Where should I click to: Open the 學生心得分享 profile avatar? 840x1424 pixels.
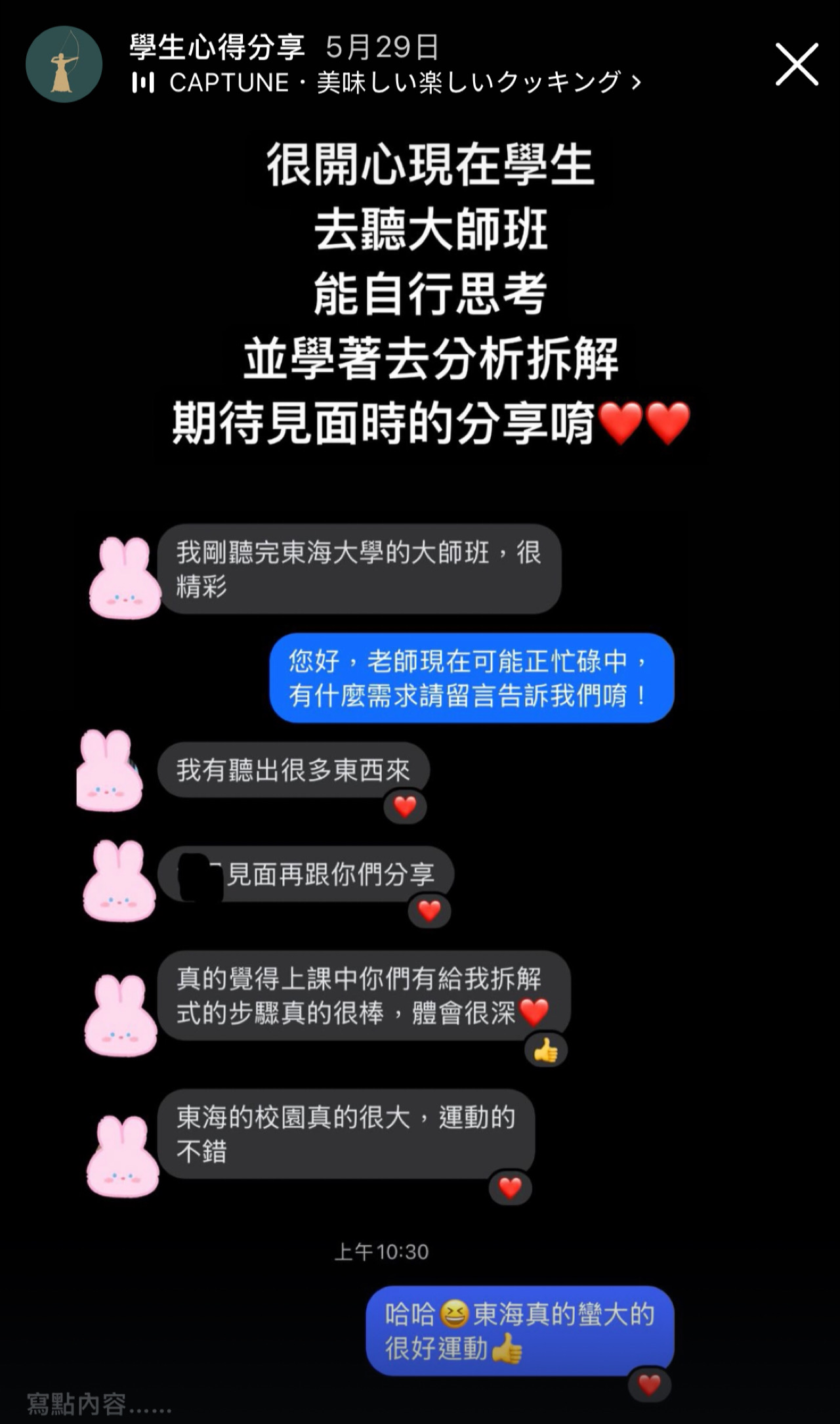point(64,64)
